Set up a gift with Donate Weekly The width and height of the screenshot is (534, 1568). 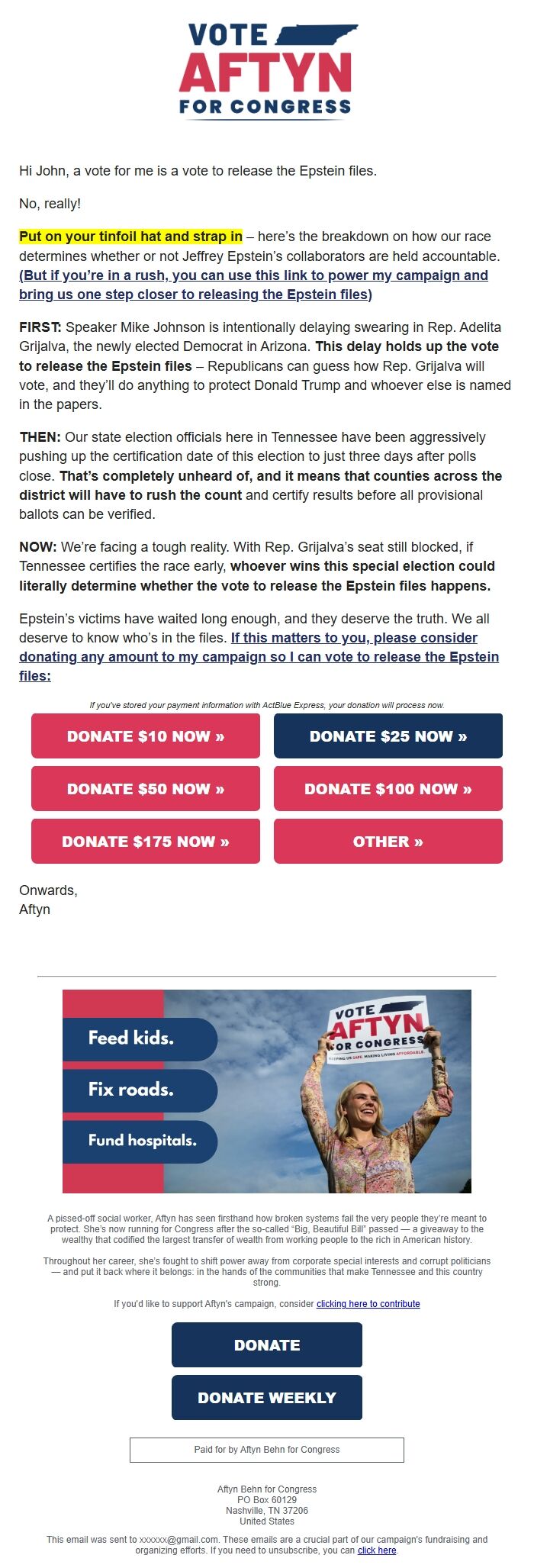click(x=267, y=1398)
